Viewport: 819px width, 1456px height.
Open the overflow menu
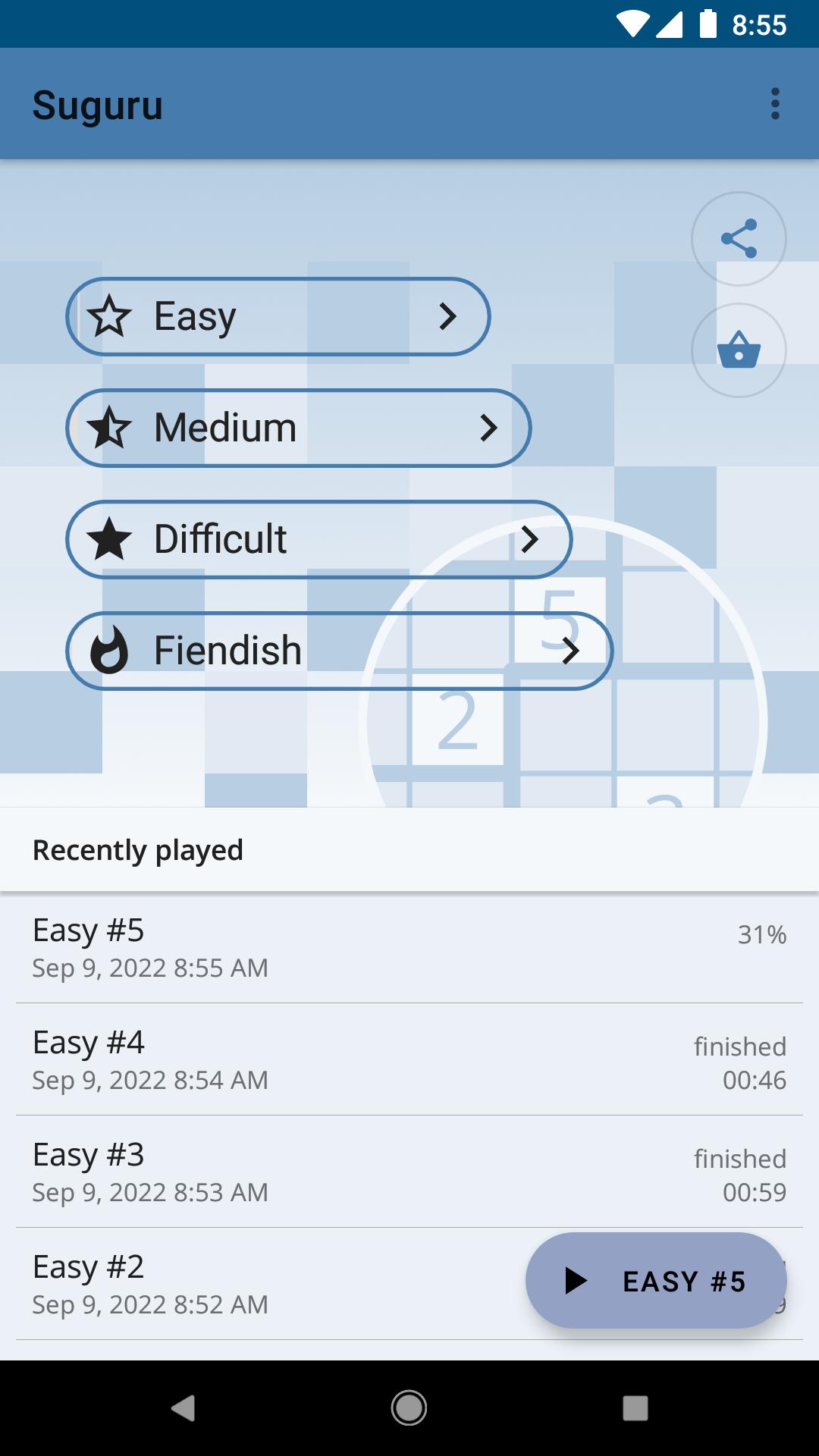[774, 104]
